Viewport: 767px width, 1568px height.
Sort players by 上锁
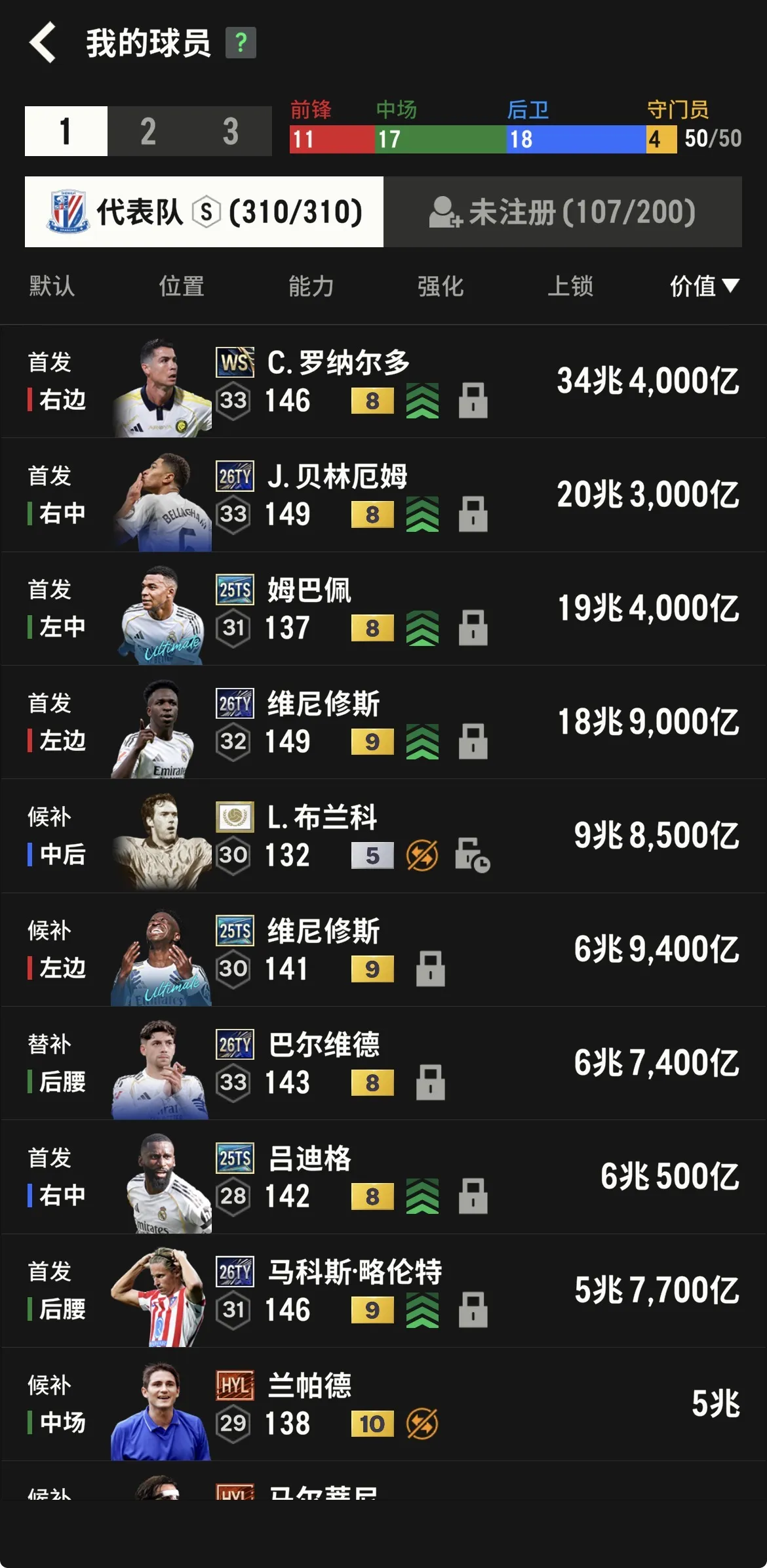(x=570, y=286)
